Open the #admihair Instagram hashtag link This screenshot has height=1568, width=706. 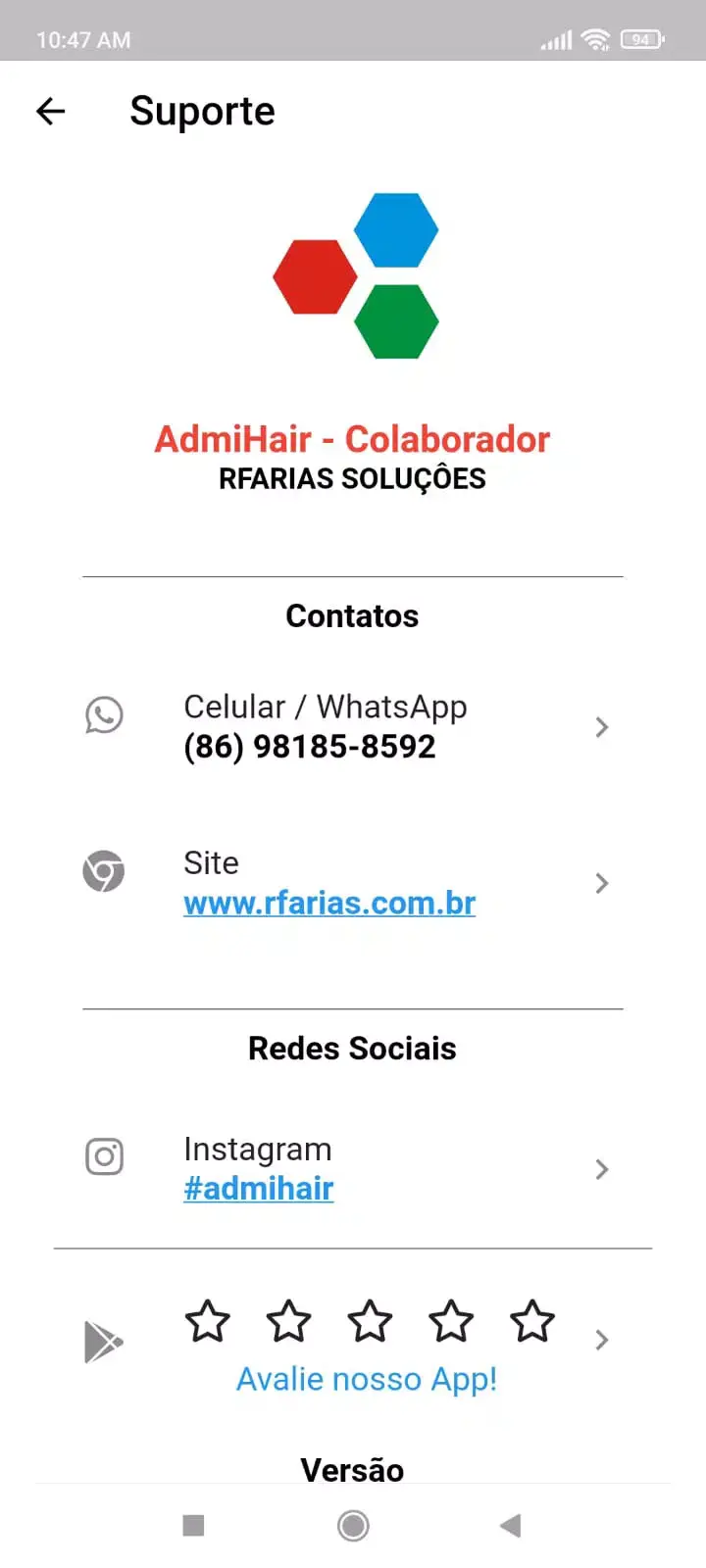click(x=258, y=1188)
